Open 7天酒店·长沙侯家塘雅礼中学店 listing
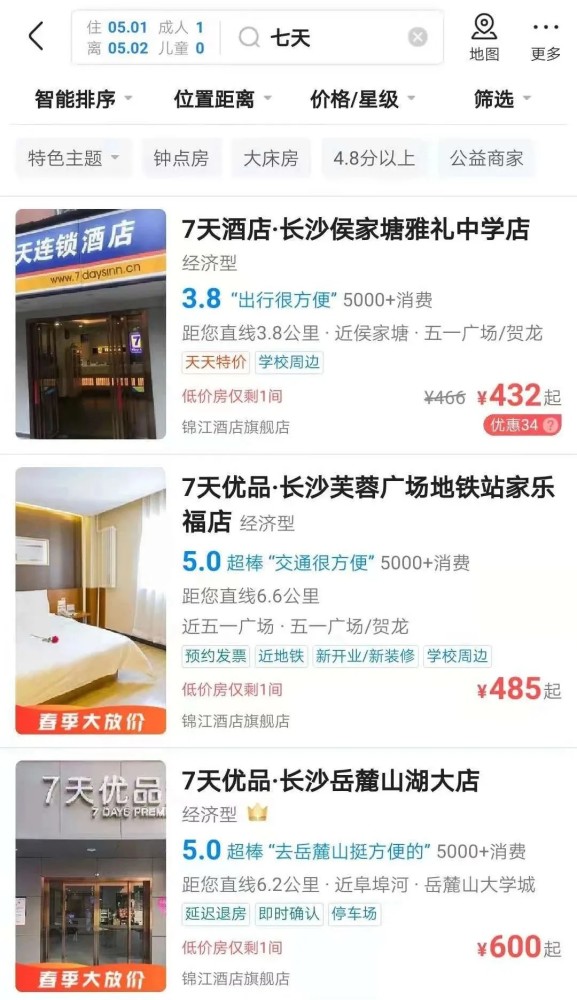This screenshot has height=1000, width=577. 288,325
